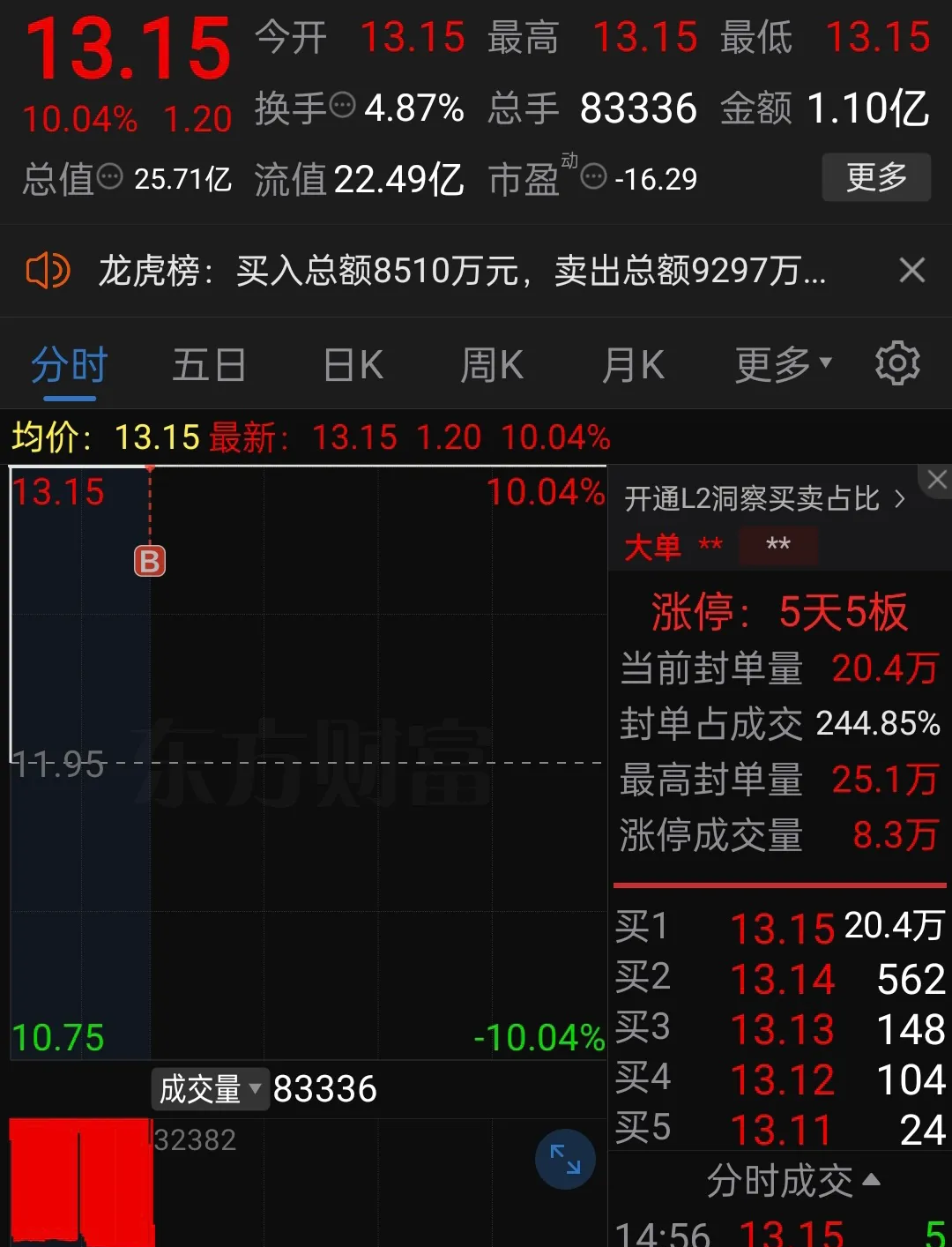Expand the chart using the fullscreen arrows icon

565,1161
